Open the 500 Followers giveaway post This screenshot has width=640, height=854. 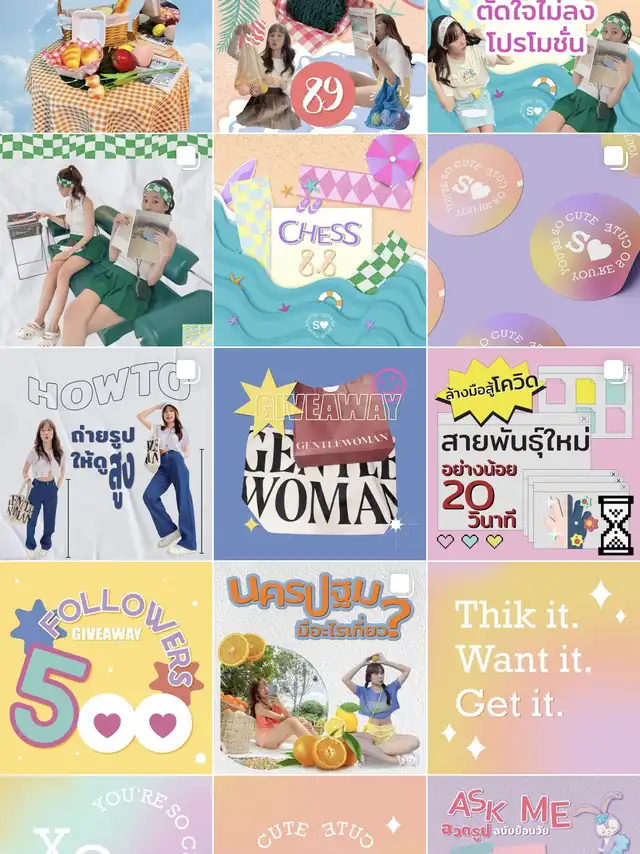coord(106,667)
